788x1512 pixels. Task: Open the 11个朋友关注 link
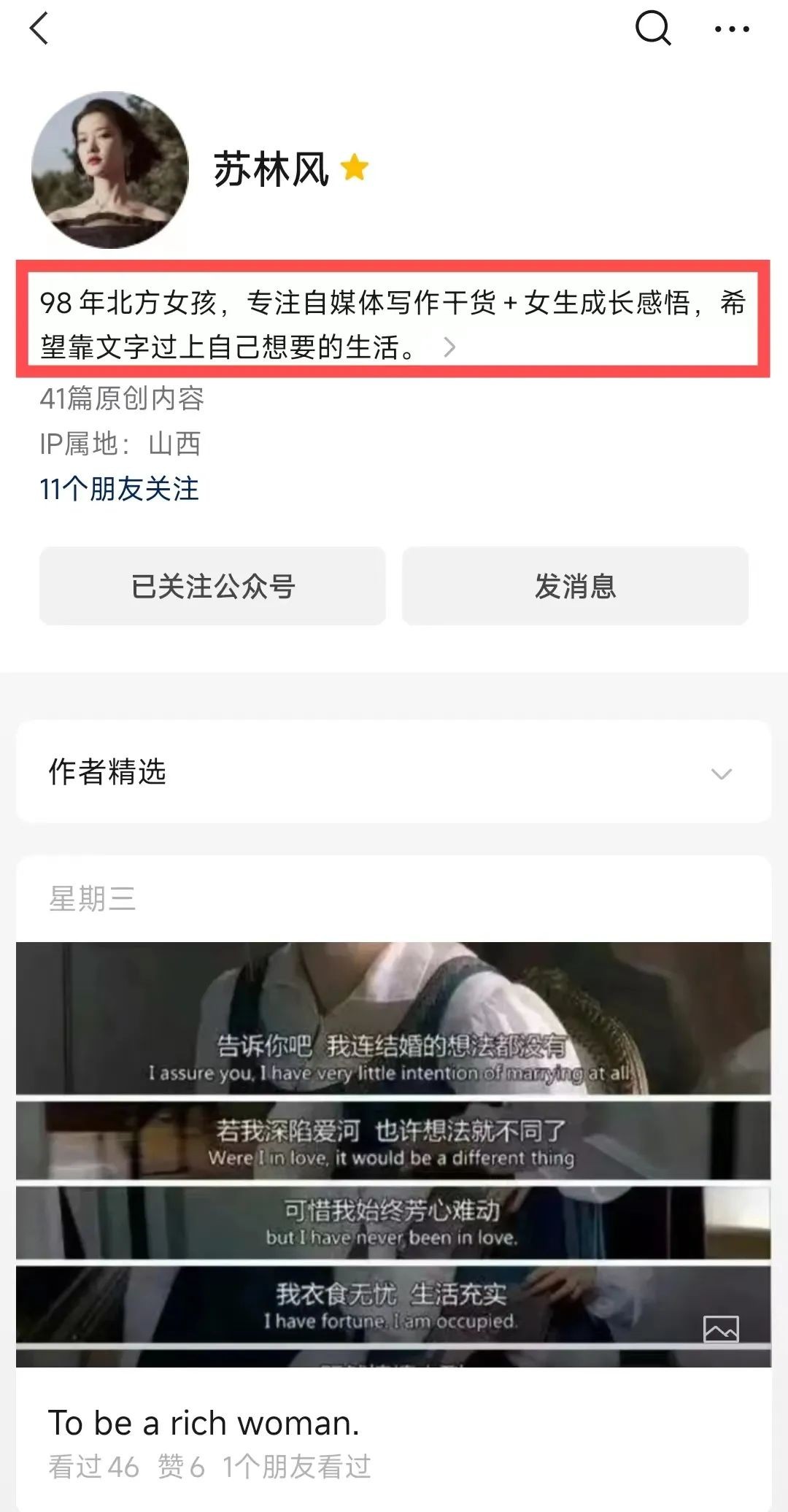point(120,489)
